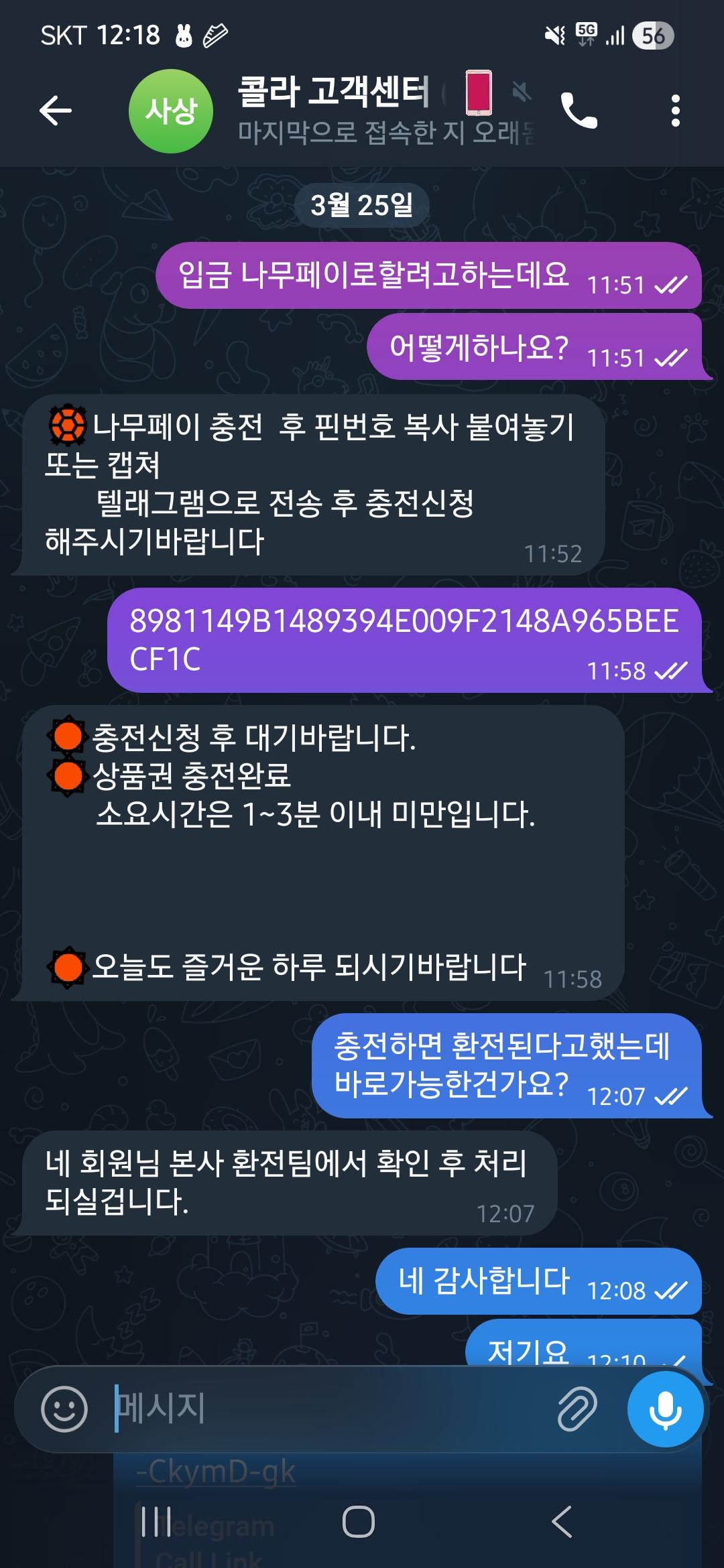Open the three-dot overflow menu
Image resolution: width=724 pixels, height=1568 pixels.
[675, 111]
